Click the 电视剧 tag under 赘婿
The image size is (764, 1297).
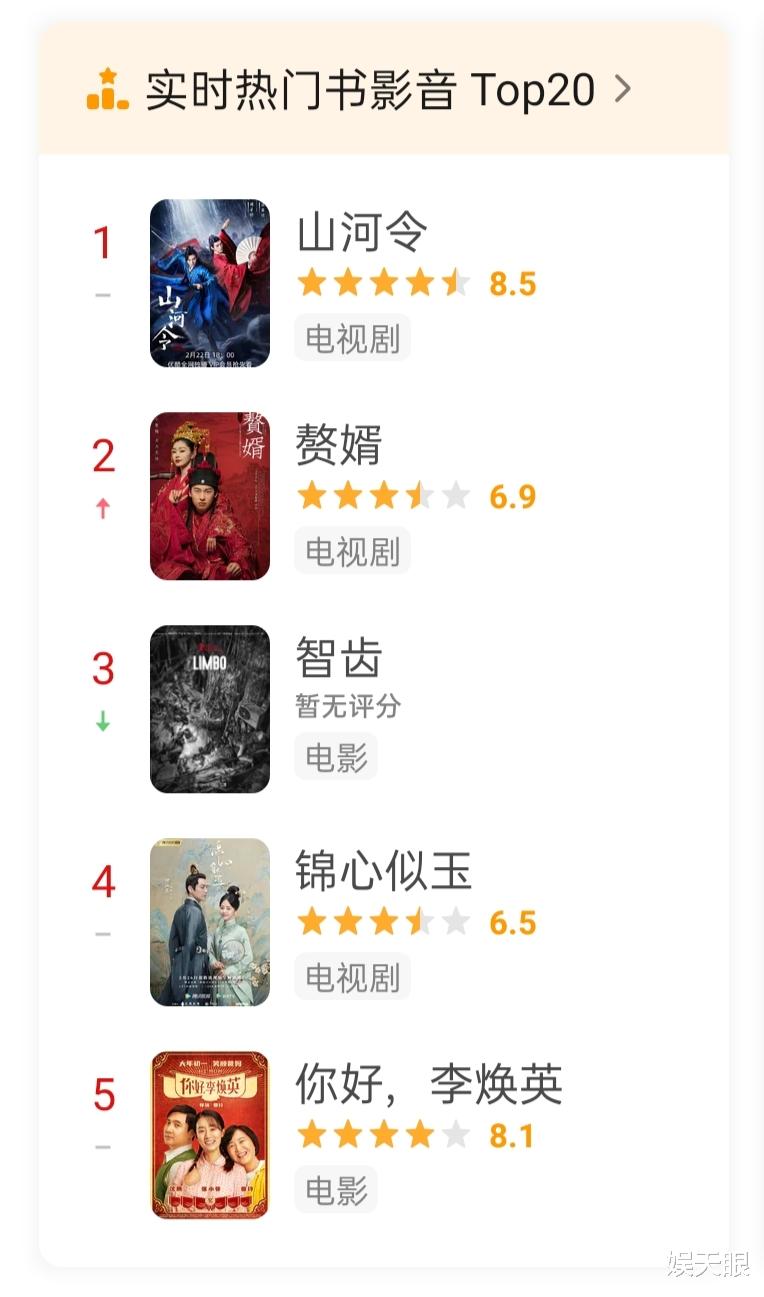point(352,551)
